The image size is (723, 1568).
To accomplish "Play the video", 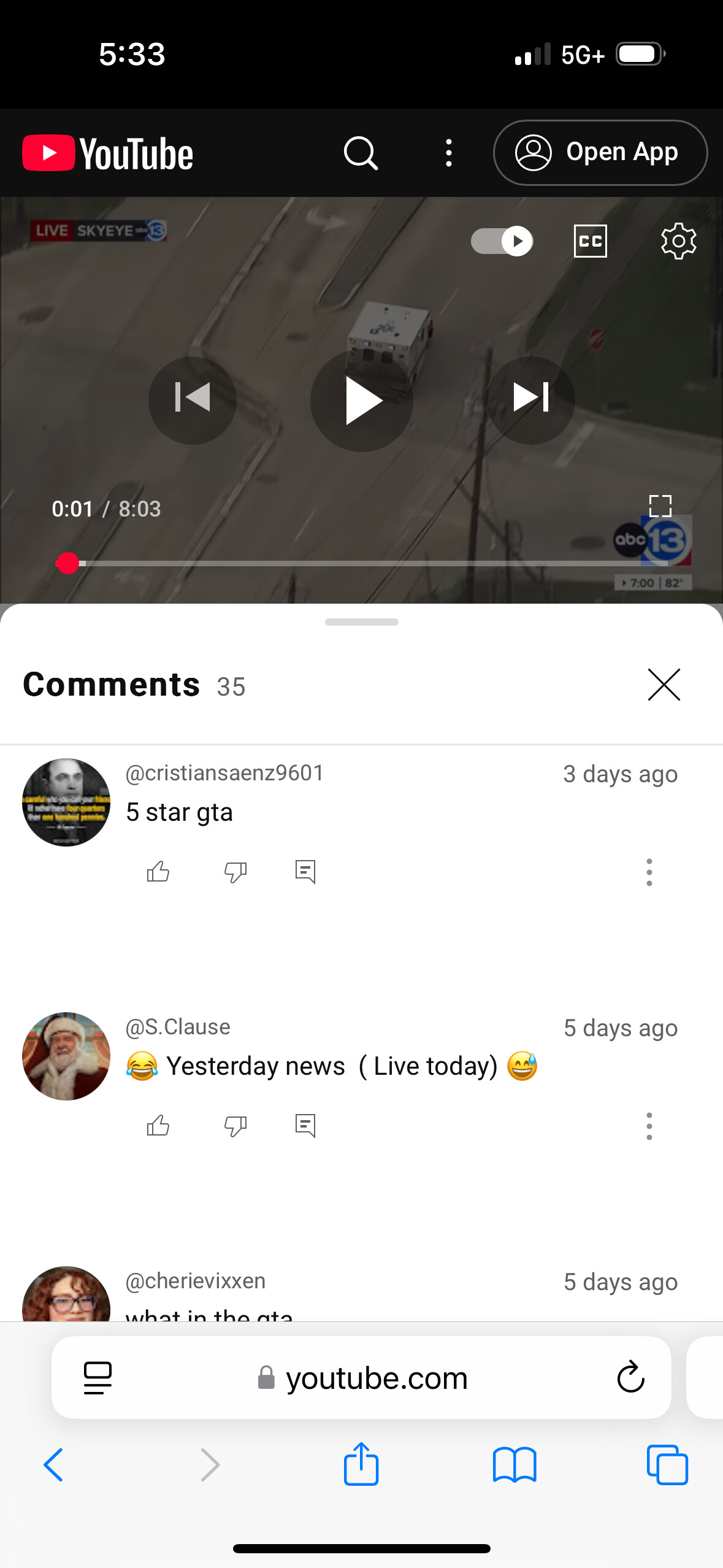I will [x=362, y=401].
